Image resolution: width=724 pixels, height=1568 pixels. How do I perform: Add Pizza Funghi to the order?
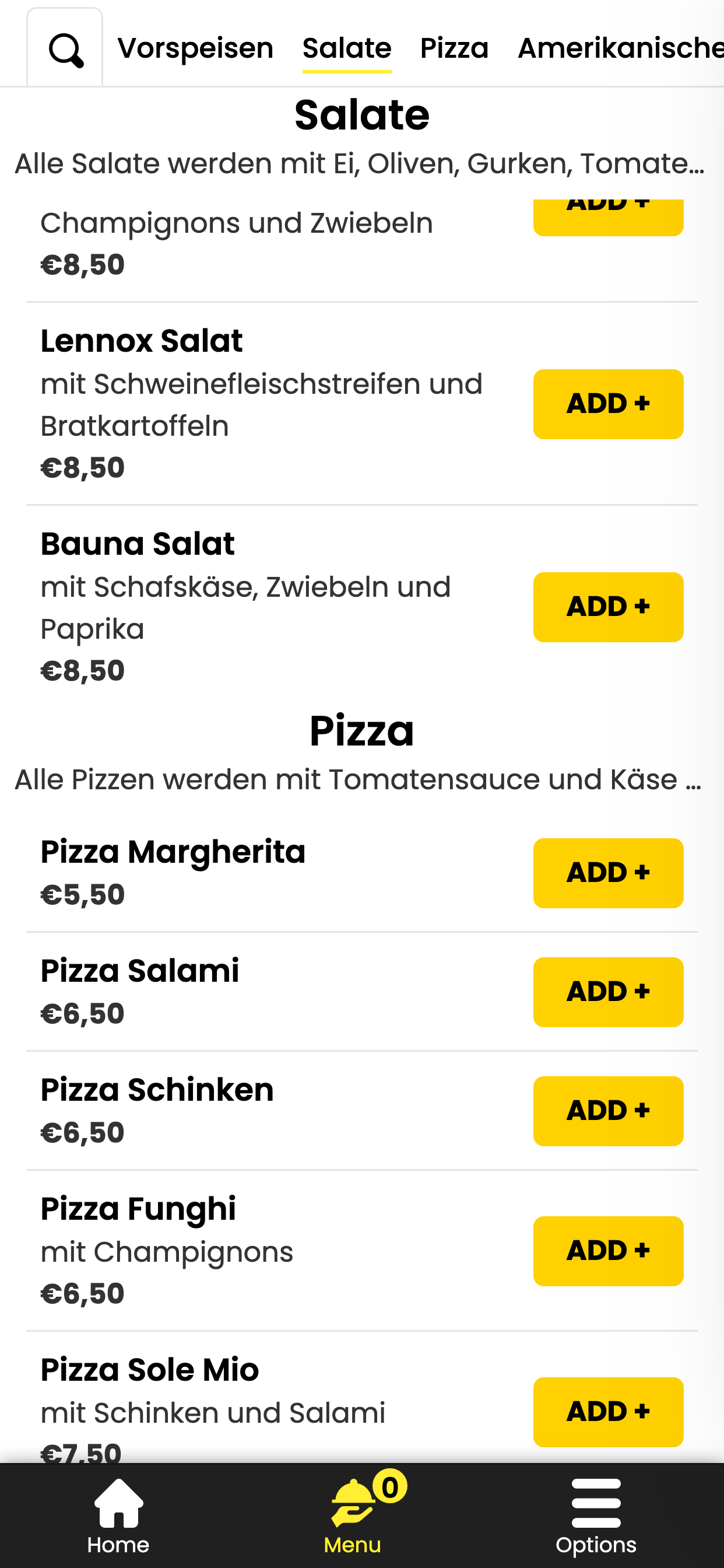[609, 1251]
